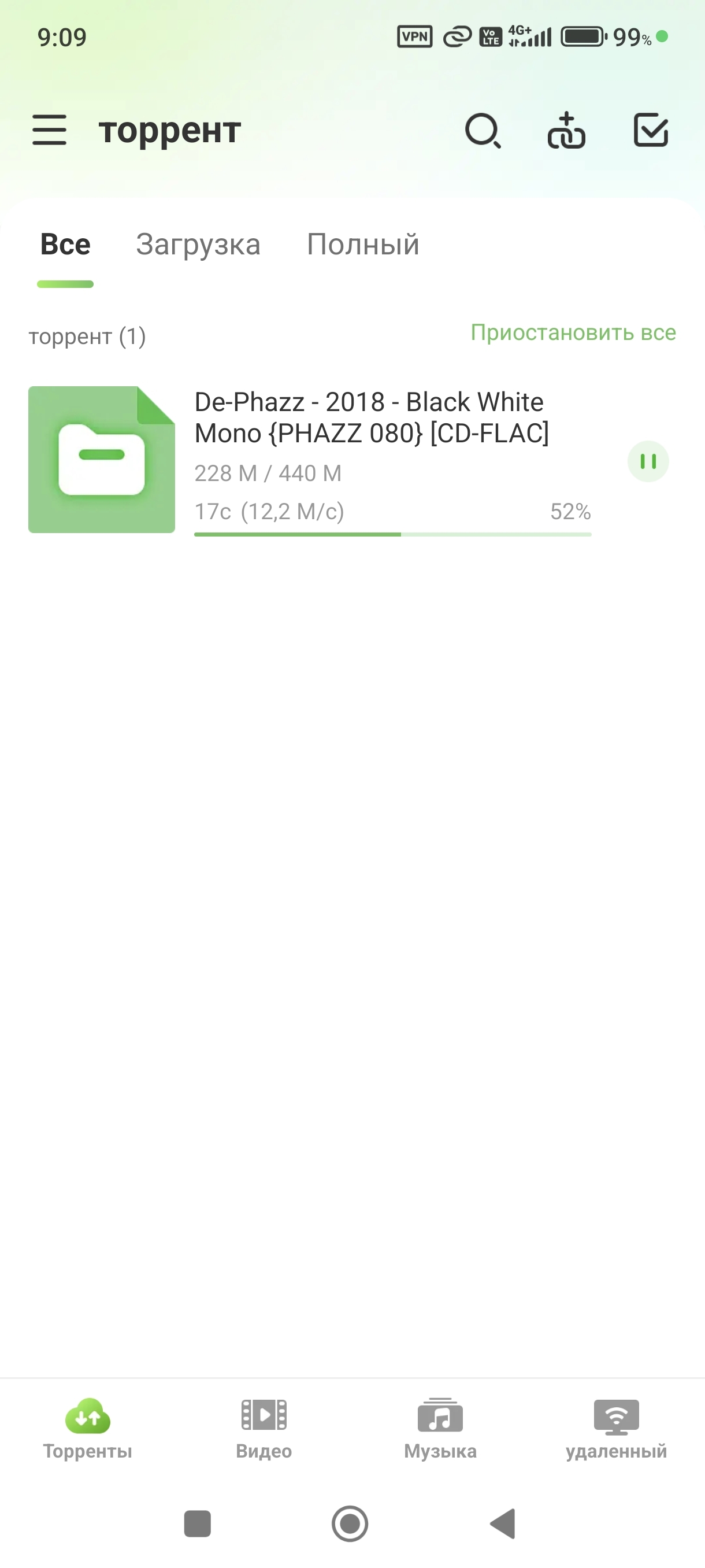Go to the удаленный bottom tab
Screen dimensions: 705x1568
pyautogui.click(x=616, y=1429)
